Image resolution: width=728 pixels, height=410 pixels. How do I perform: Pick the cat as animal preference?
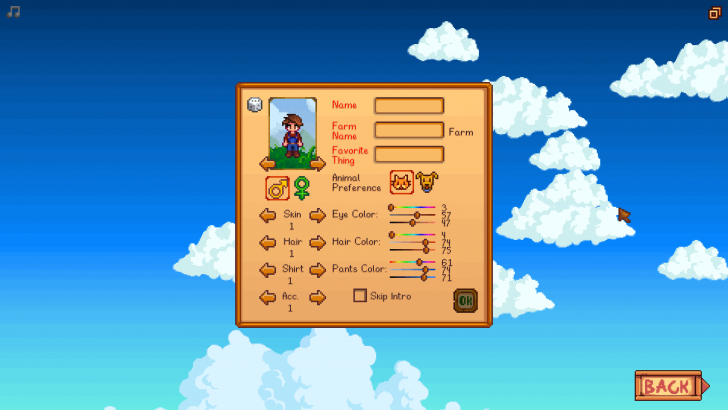(x=401, y=182)
